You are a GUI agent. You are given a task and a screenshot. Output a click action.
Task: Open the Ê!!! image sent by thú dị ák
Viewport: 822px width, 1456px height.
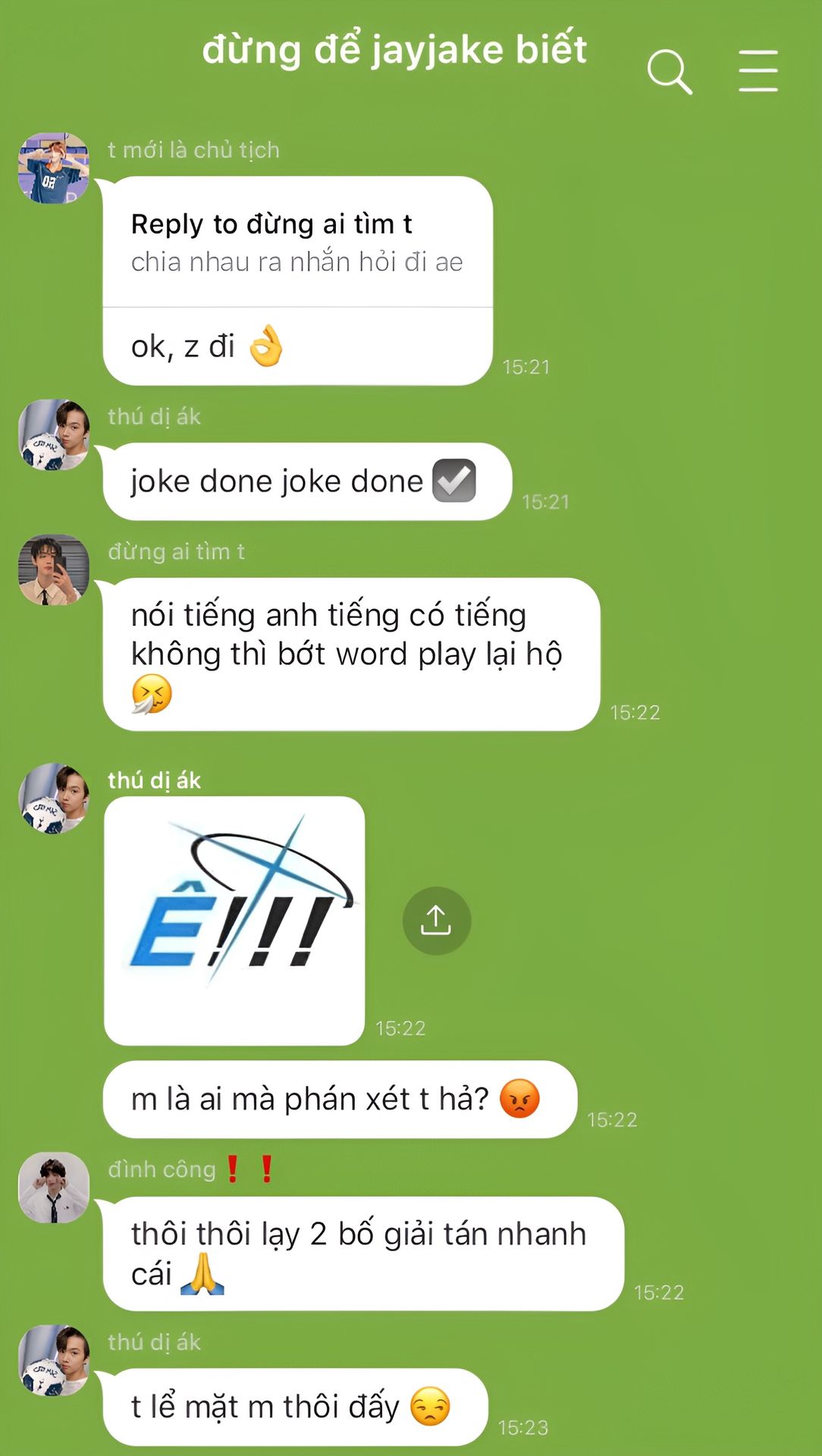click(x=234, y=921)
